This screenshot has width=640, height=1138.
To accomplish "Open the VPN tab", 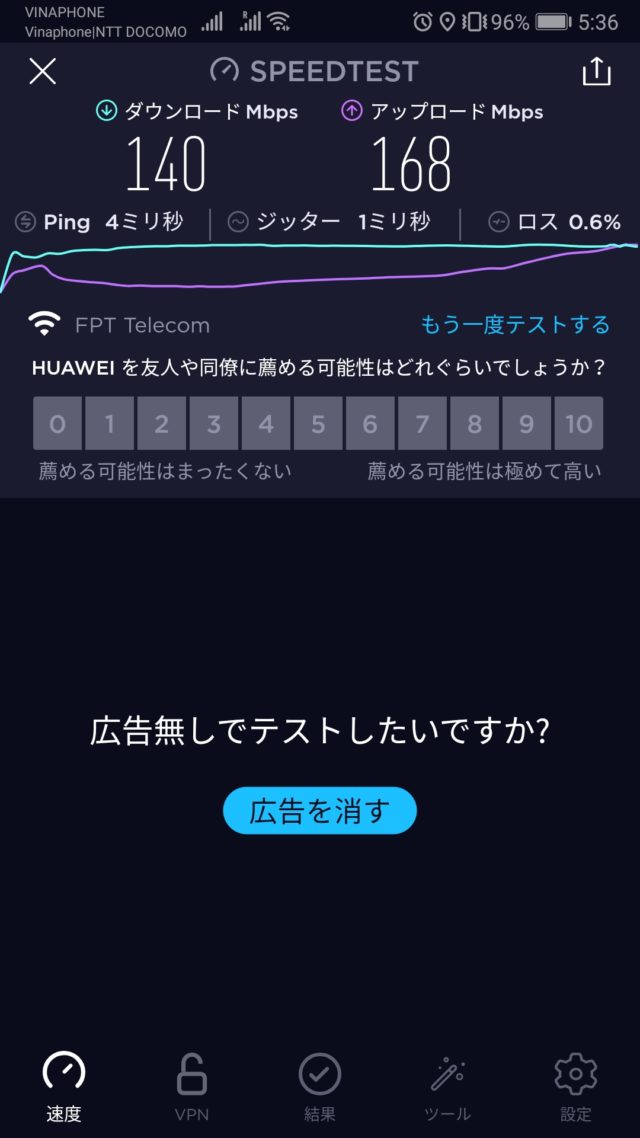I will tap(191, 1087).
